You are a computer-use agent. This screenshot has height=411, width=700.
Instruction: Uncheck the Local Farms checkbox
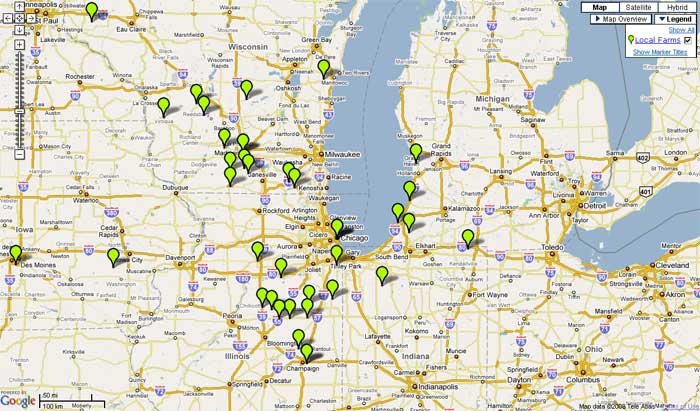(x=690, y=40)
